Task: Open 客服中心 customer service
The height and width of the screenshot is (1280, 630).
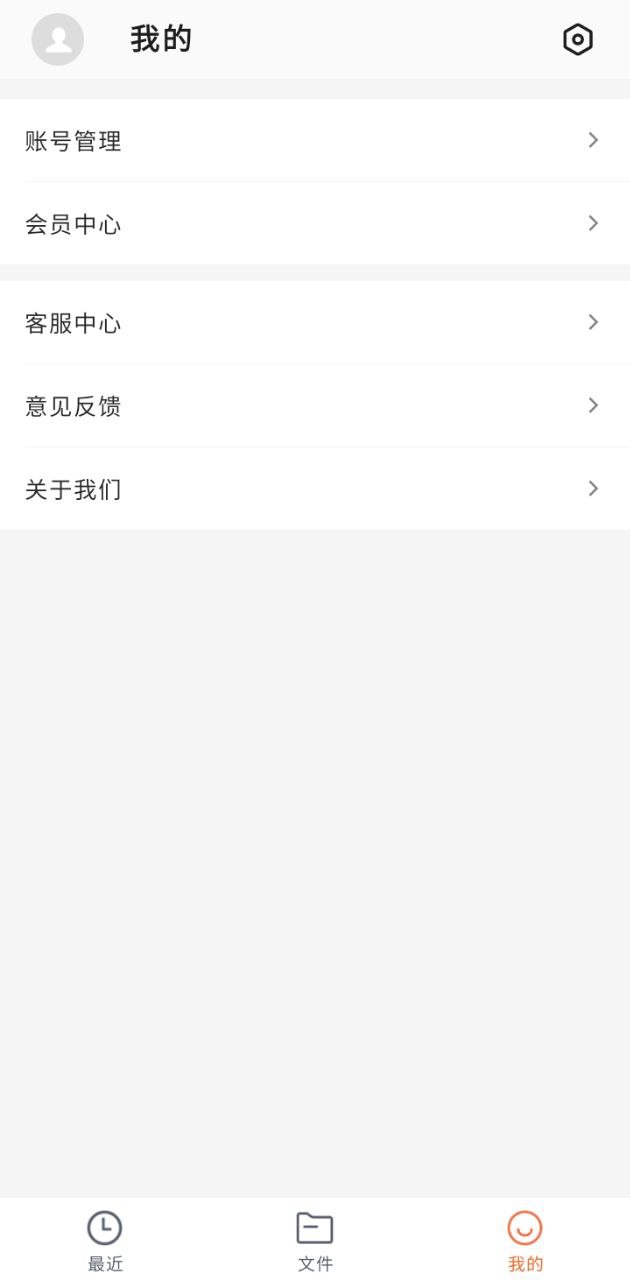Action: click(315, 322)
